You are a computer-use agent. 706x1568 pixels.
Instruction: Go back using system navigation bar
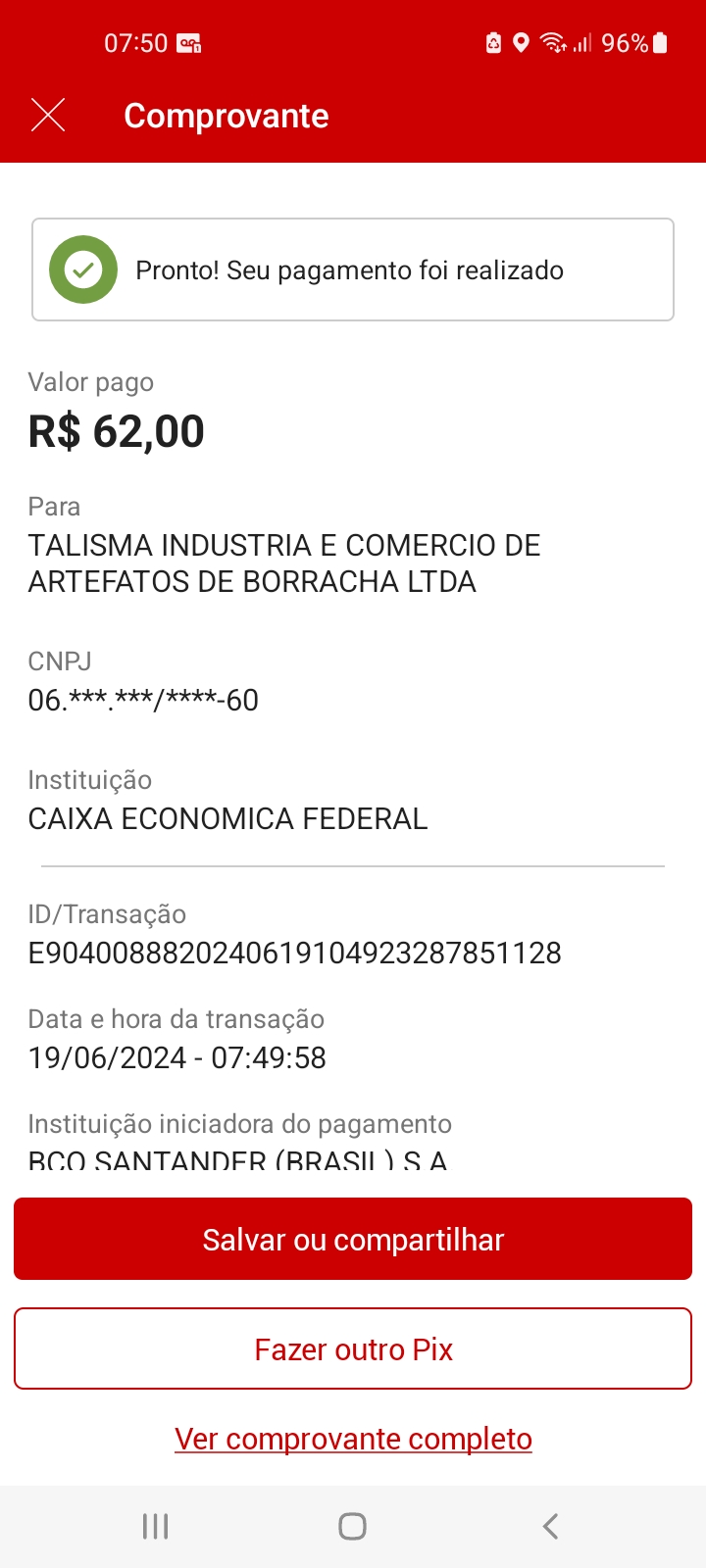click(x=550, y=1526)
